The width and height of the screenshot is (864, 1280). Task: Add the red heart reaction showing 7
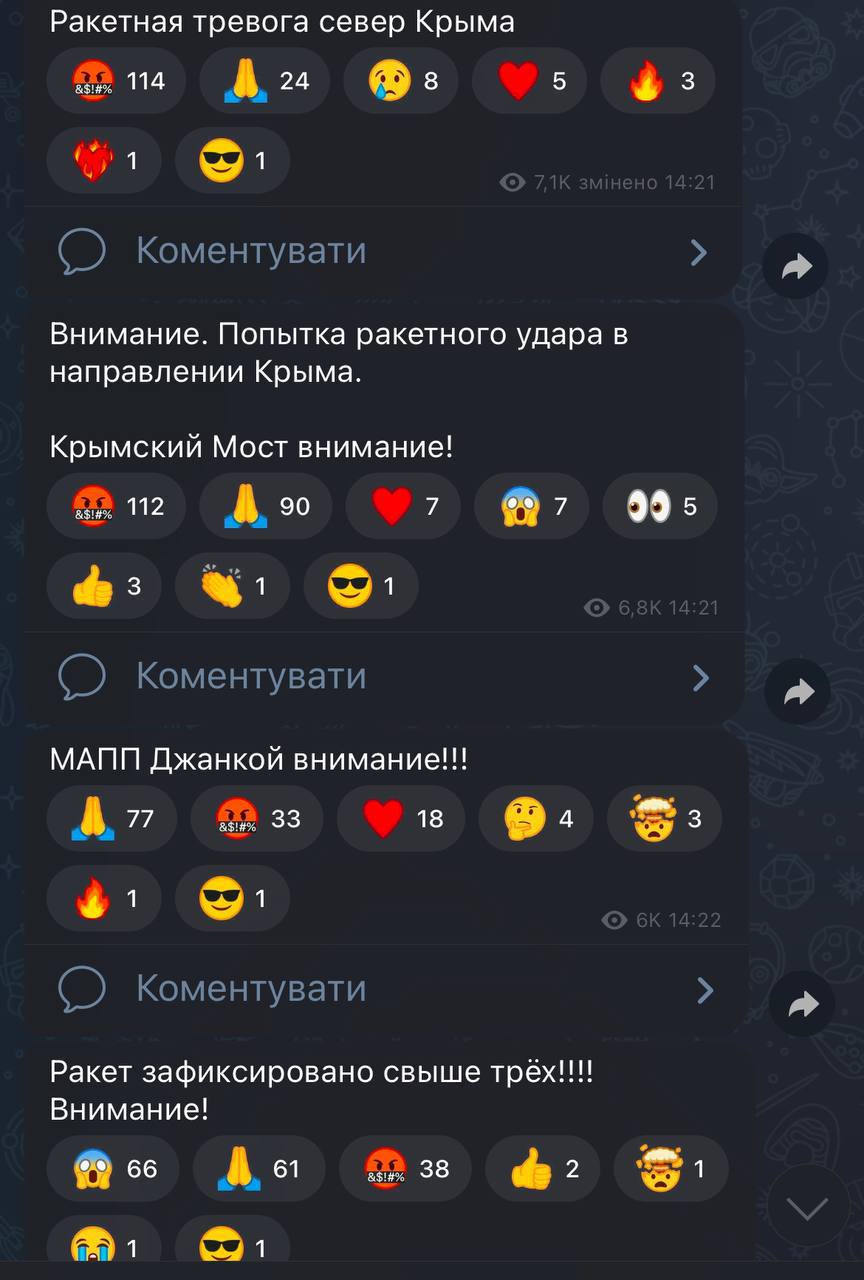click(403, 507)
